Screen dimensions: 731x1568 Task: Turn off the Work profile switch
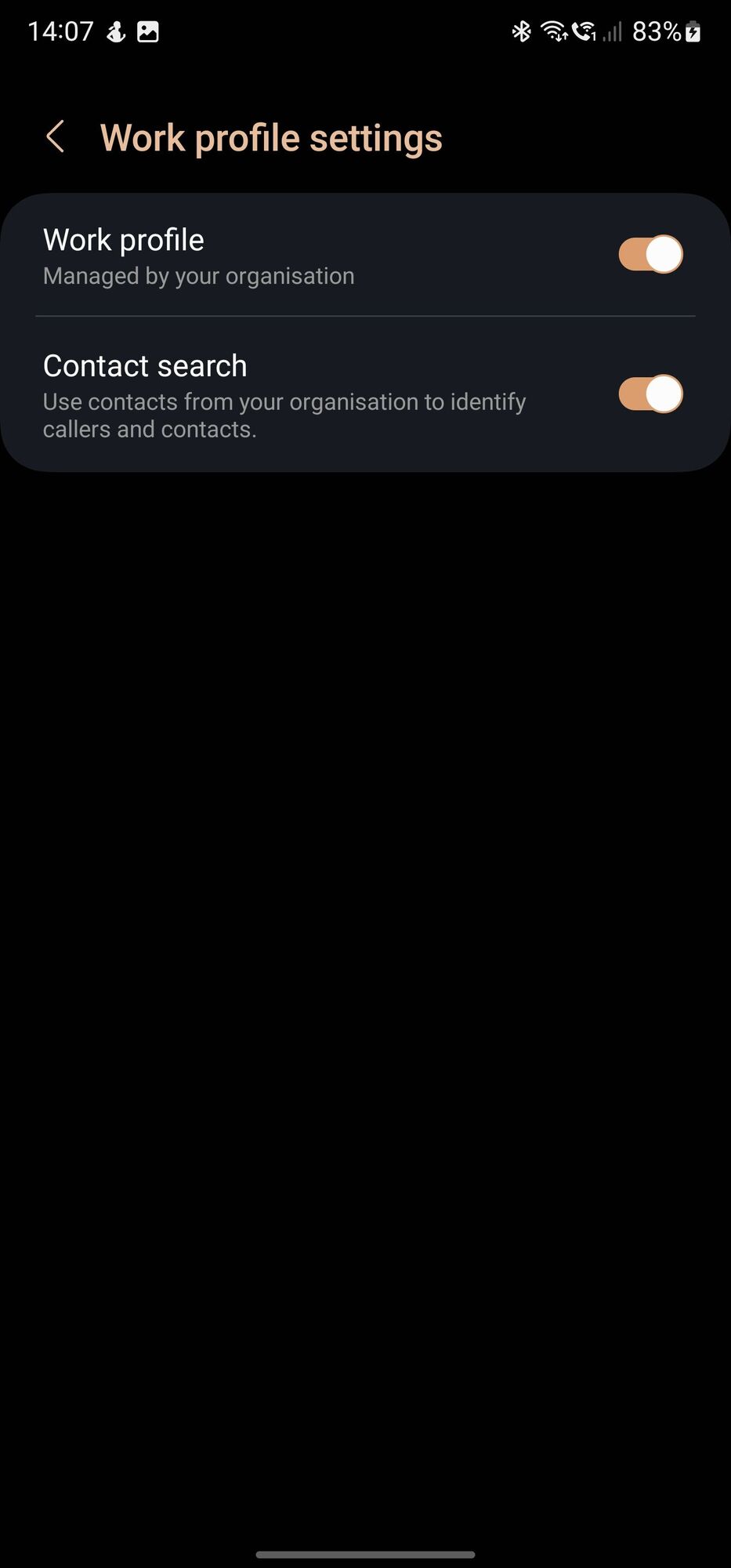(650, 255)
